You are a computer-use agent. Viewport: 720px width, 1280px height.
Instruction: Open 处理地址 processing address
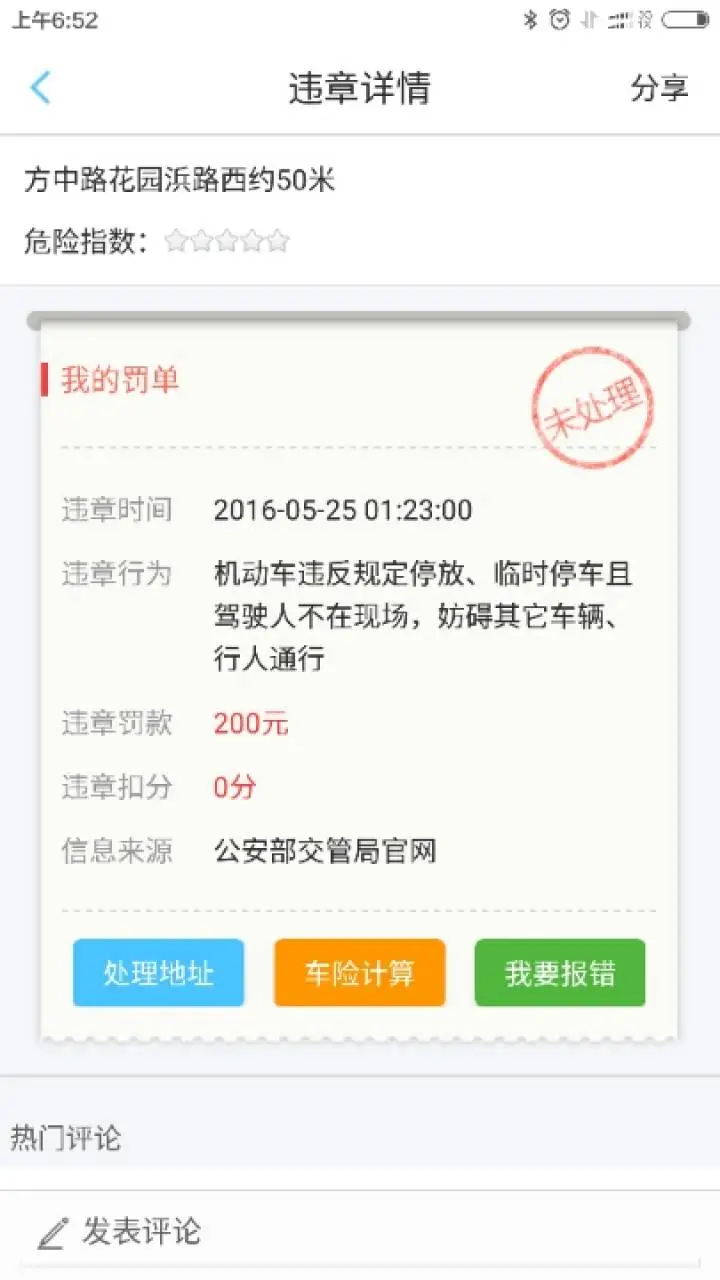tap(158, 972)
